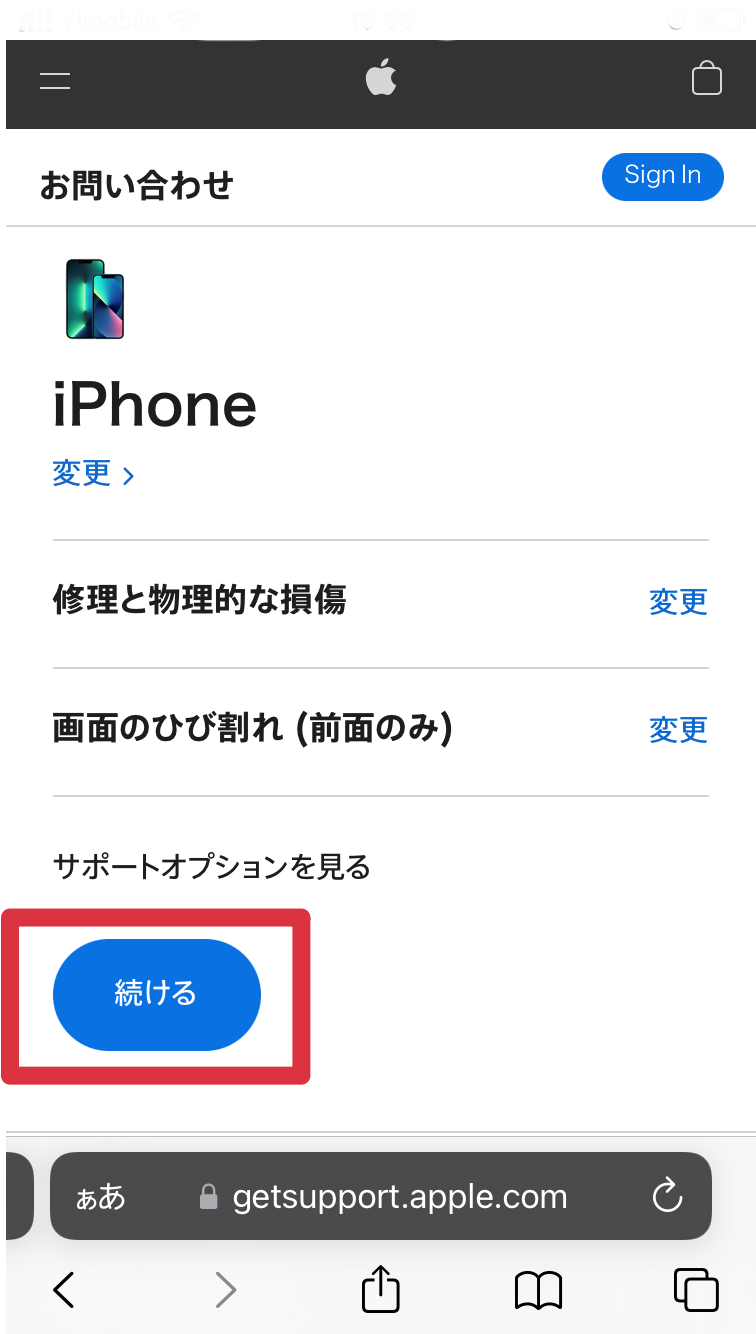
Task: Open the share sheet
Action: (x=380, y=1288)
